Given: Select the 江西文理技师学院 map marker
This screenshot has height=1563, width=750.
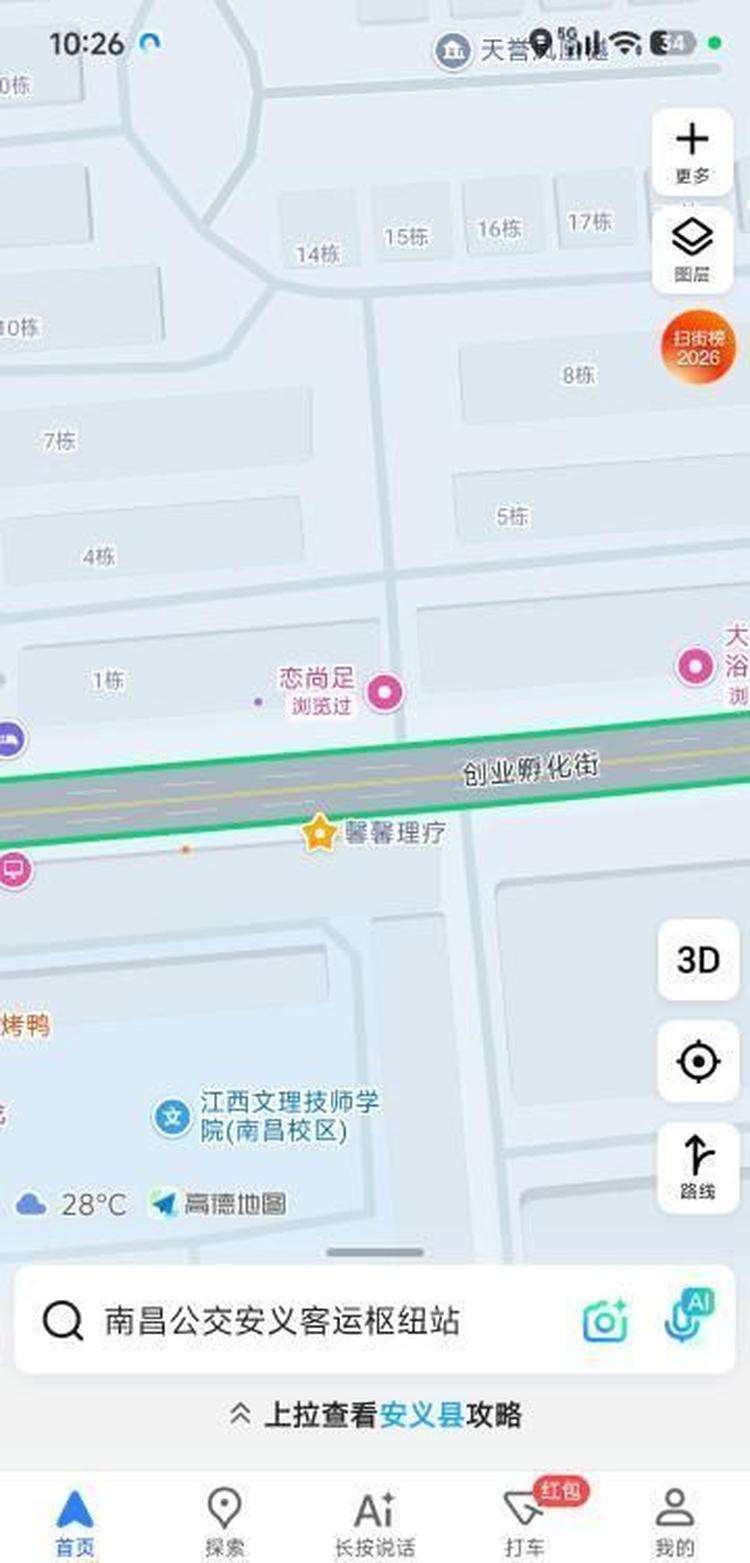Looking at the screenshot, I should (x=172, y=1117).
